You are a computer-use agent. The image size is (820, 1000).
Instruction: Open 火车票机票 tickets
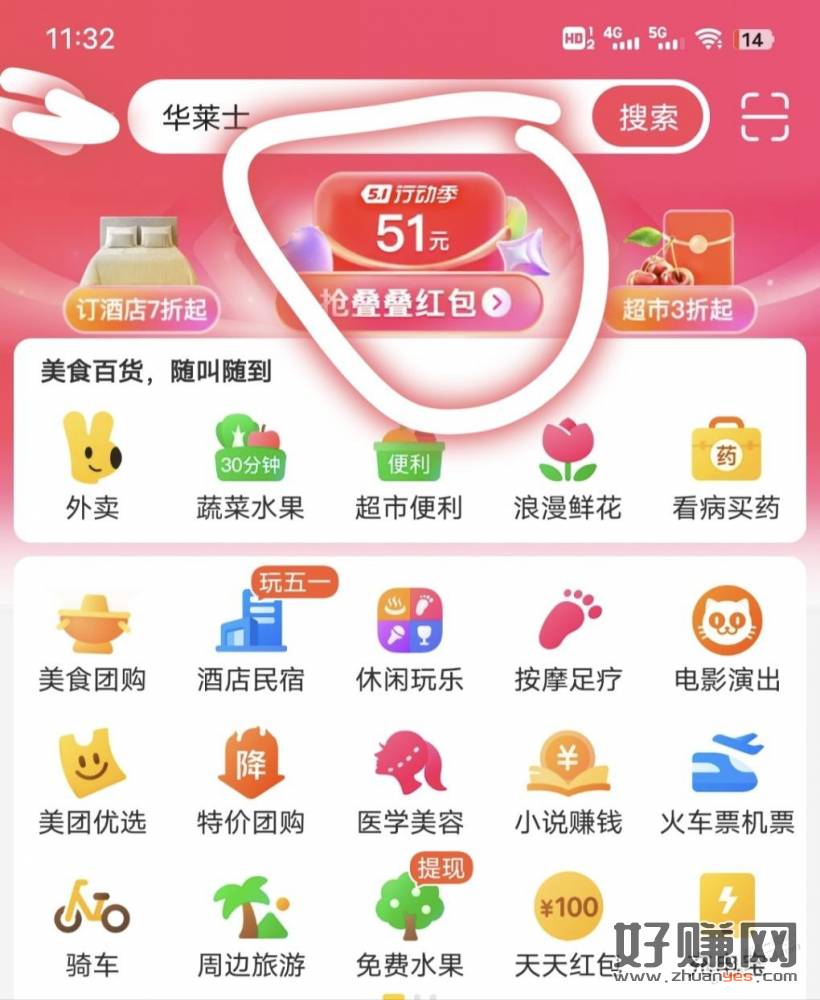[x=726, y=782]
